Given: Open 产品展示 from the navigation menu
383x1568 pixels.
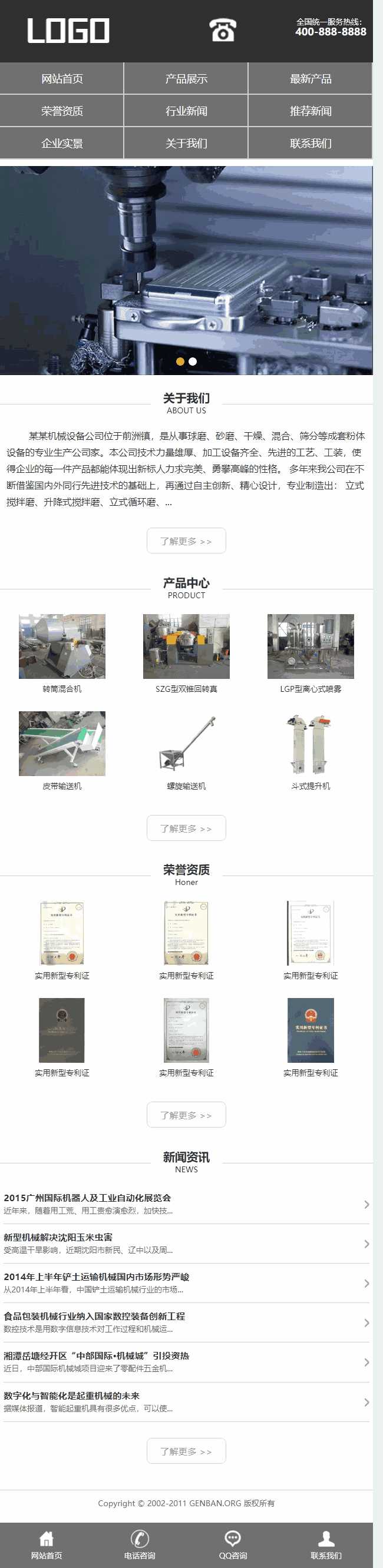Looking at the screenshot, I should pos(186,78).
